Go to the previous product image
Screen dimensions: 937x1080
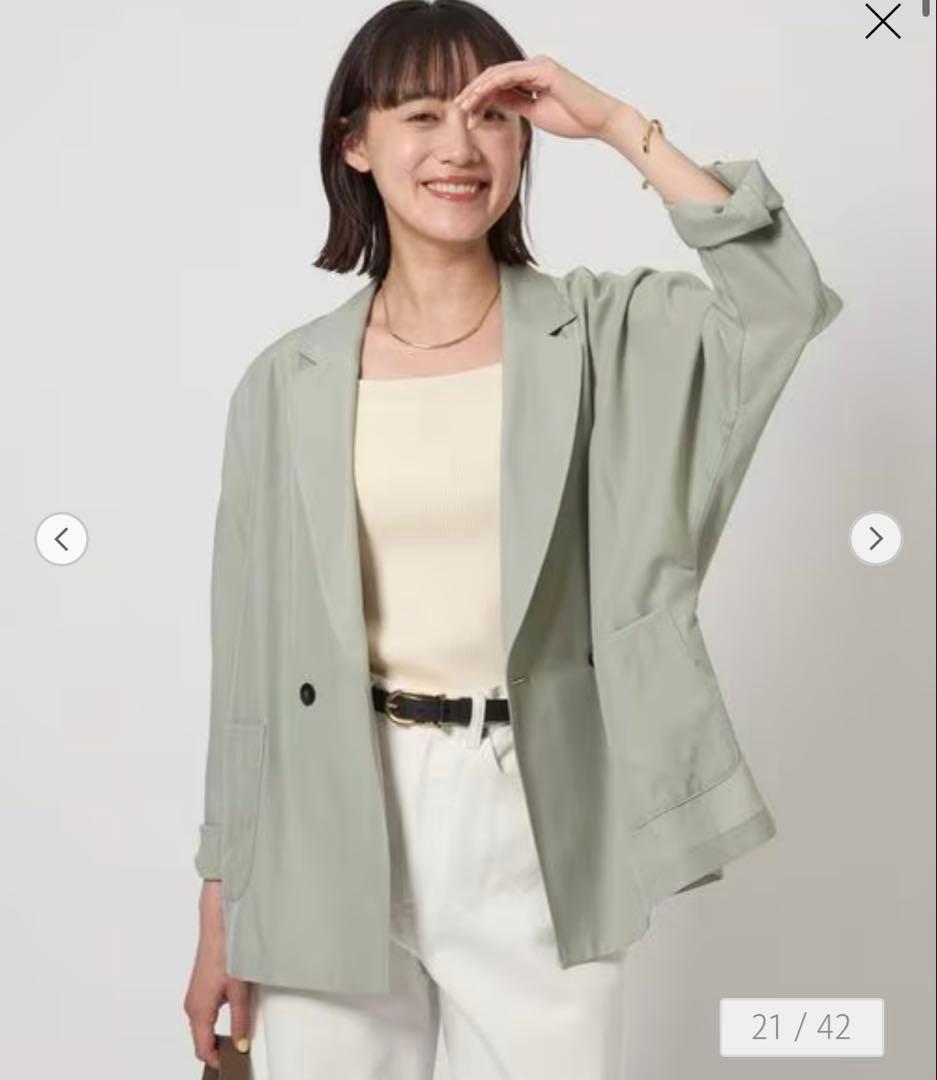(62, 539)
